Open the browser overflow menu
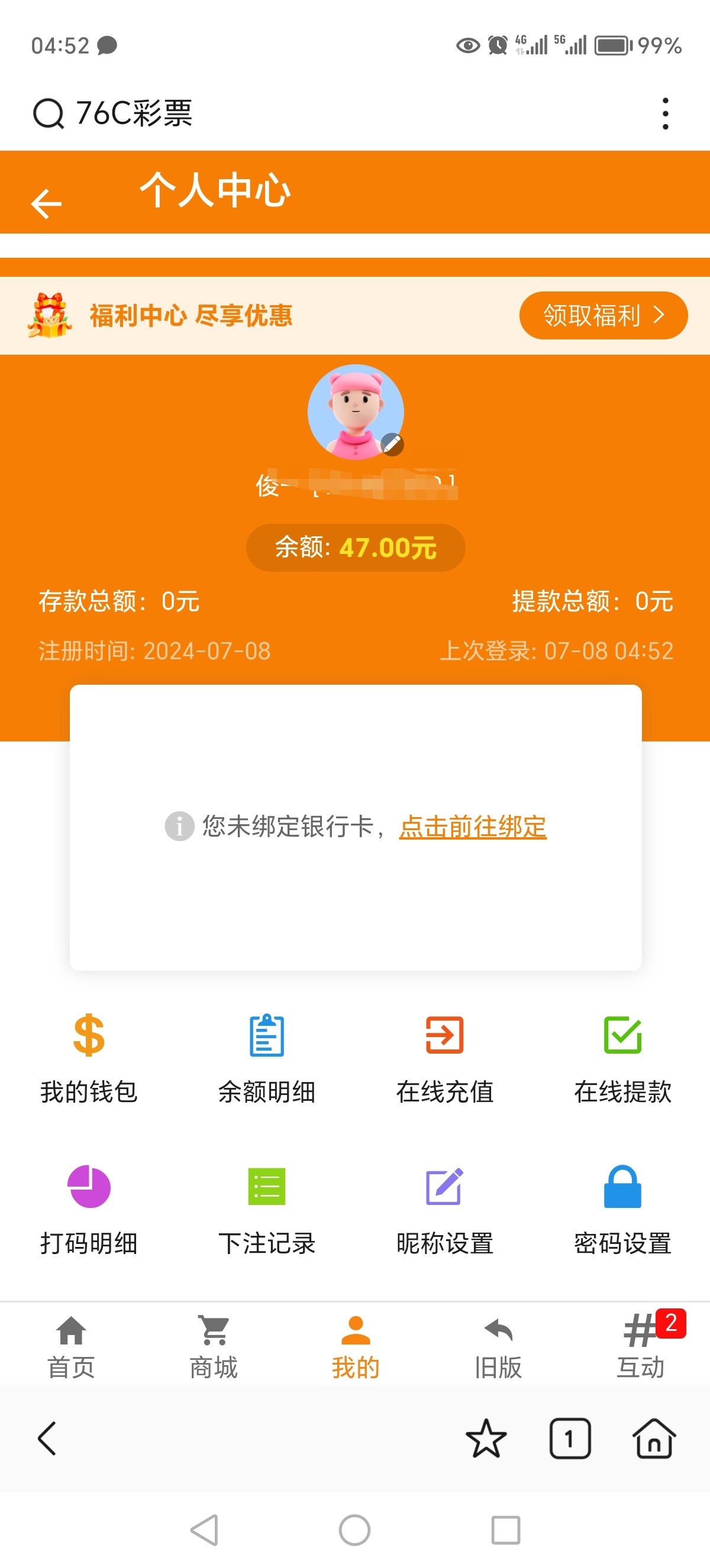Screen dimensions: 710x1568 [665, 114]
